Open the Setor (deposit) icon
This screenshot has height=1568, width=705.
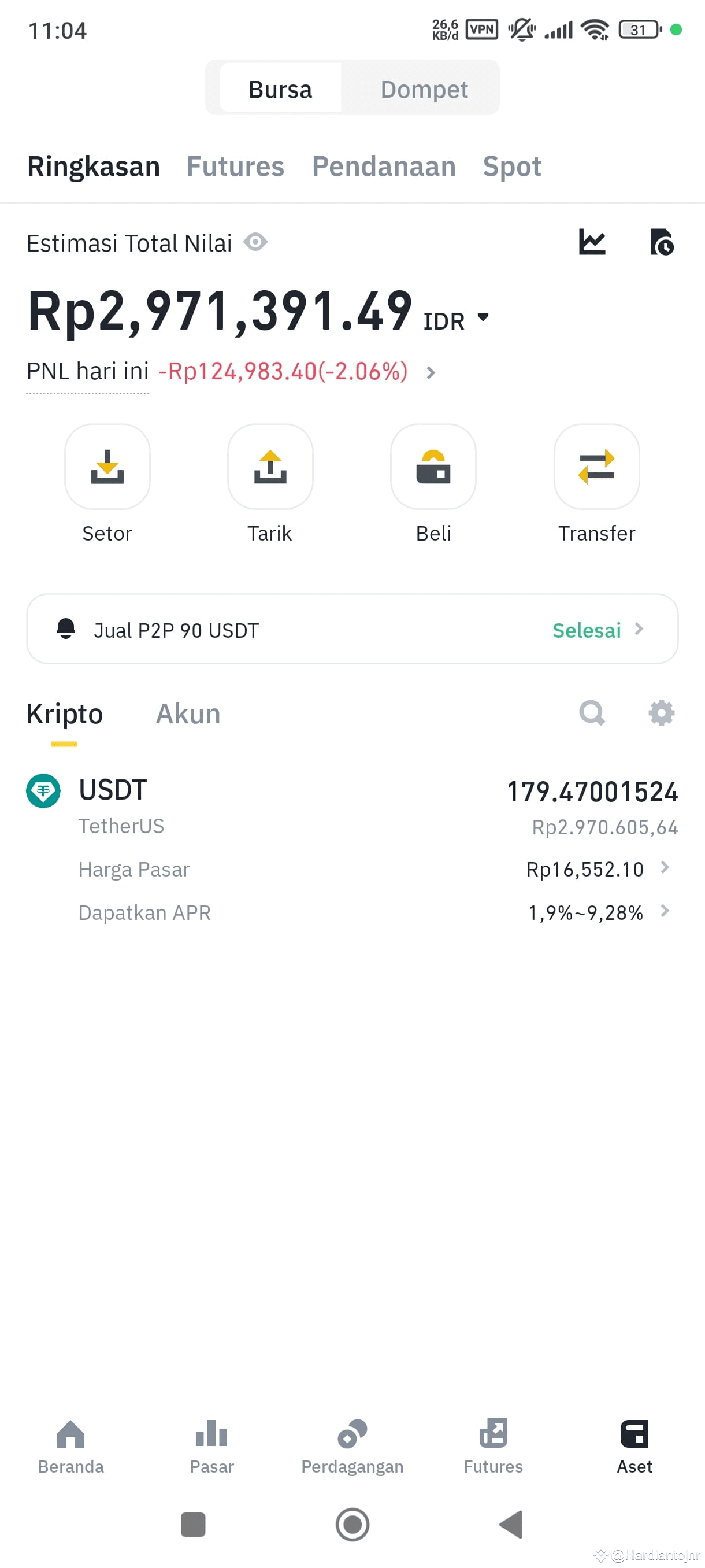coord(107,466)
